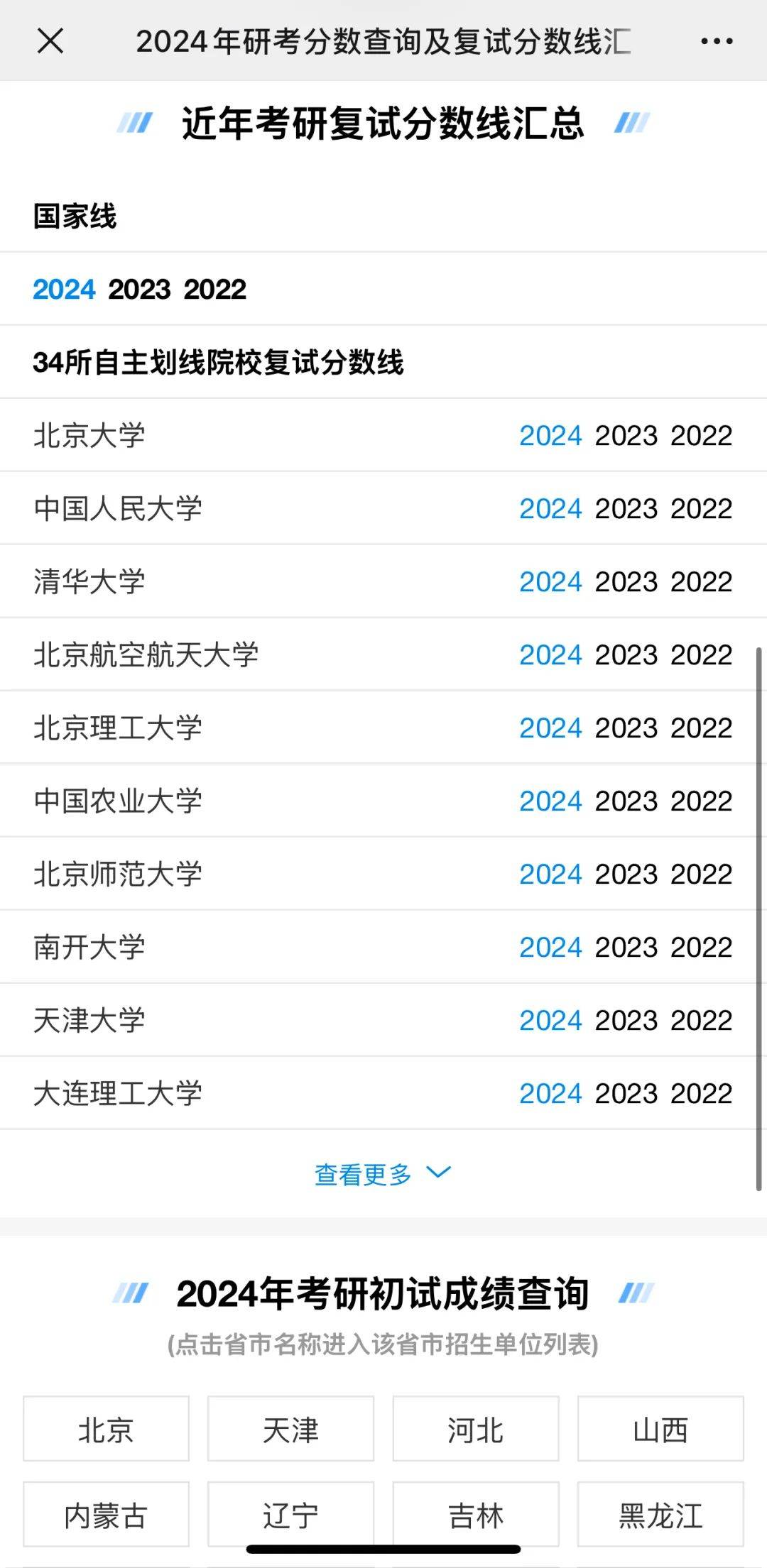The image size is (767, 1568).
Task: View 2024 national score line
Action: pyautogui.click(x=63, y=289)
